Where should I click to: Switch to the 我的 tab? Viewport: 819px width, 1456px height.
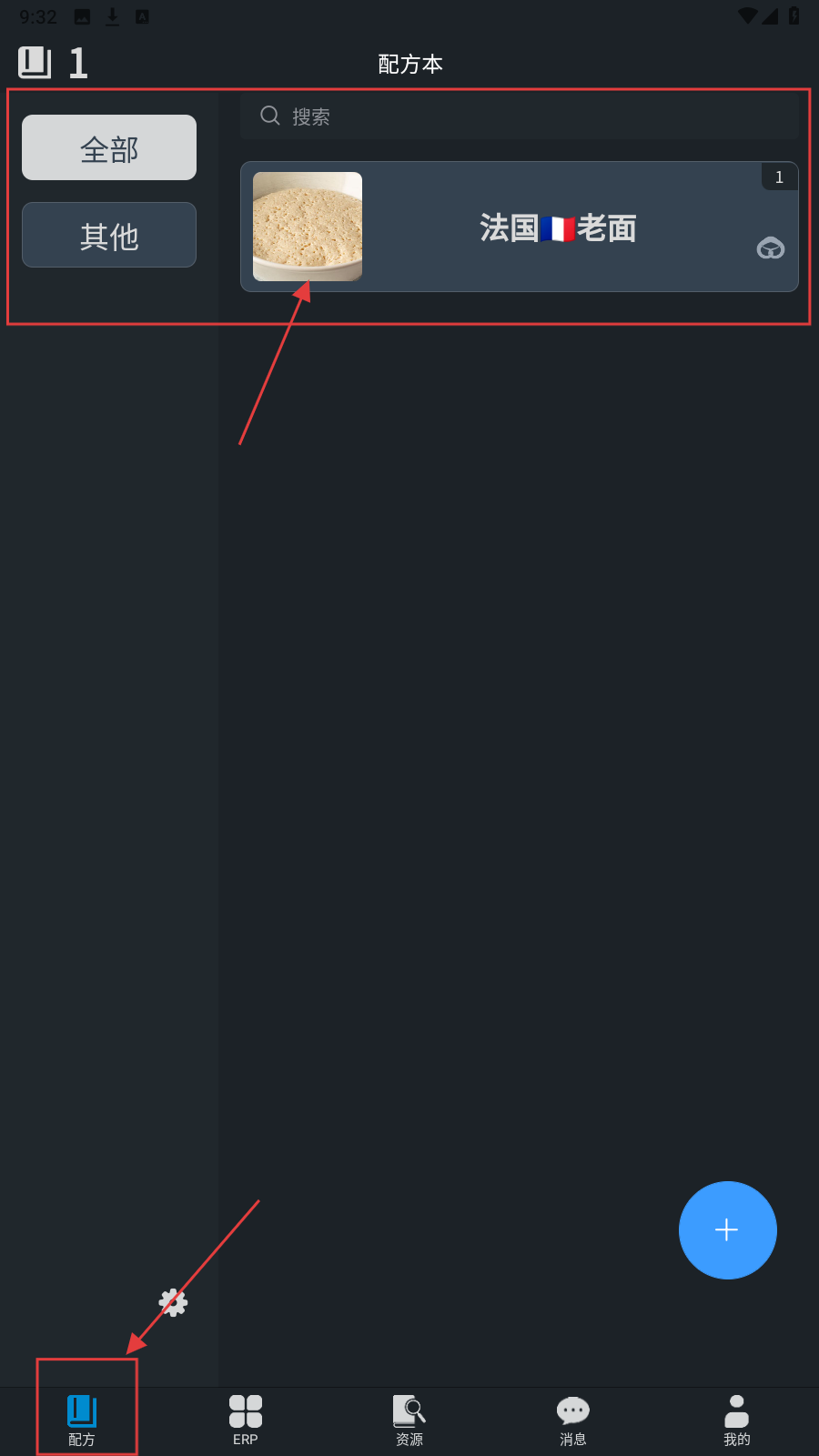click(x=737, y=1420)
